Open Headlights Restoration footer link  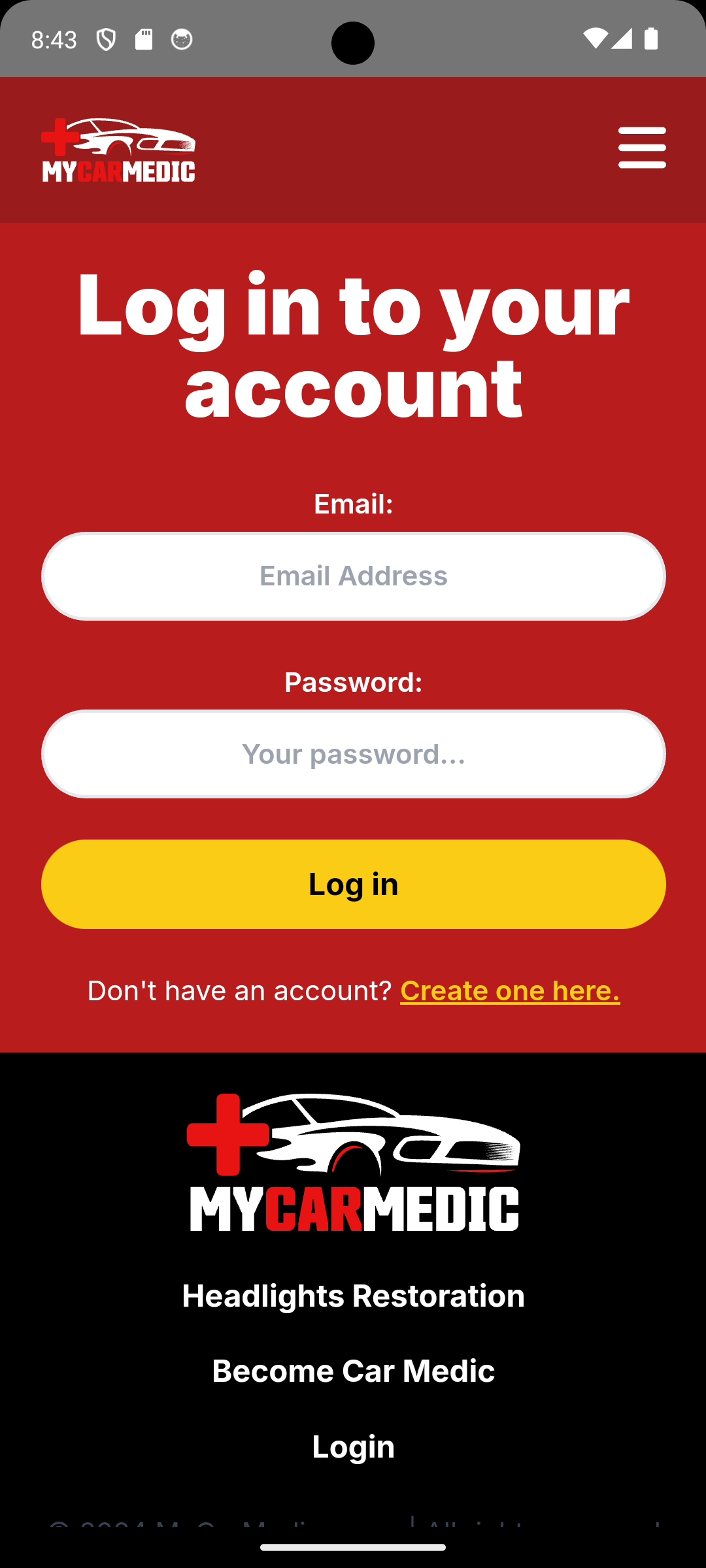pyautogui.click(x=353, y=1296)
